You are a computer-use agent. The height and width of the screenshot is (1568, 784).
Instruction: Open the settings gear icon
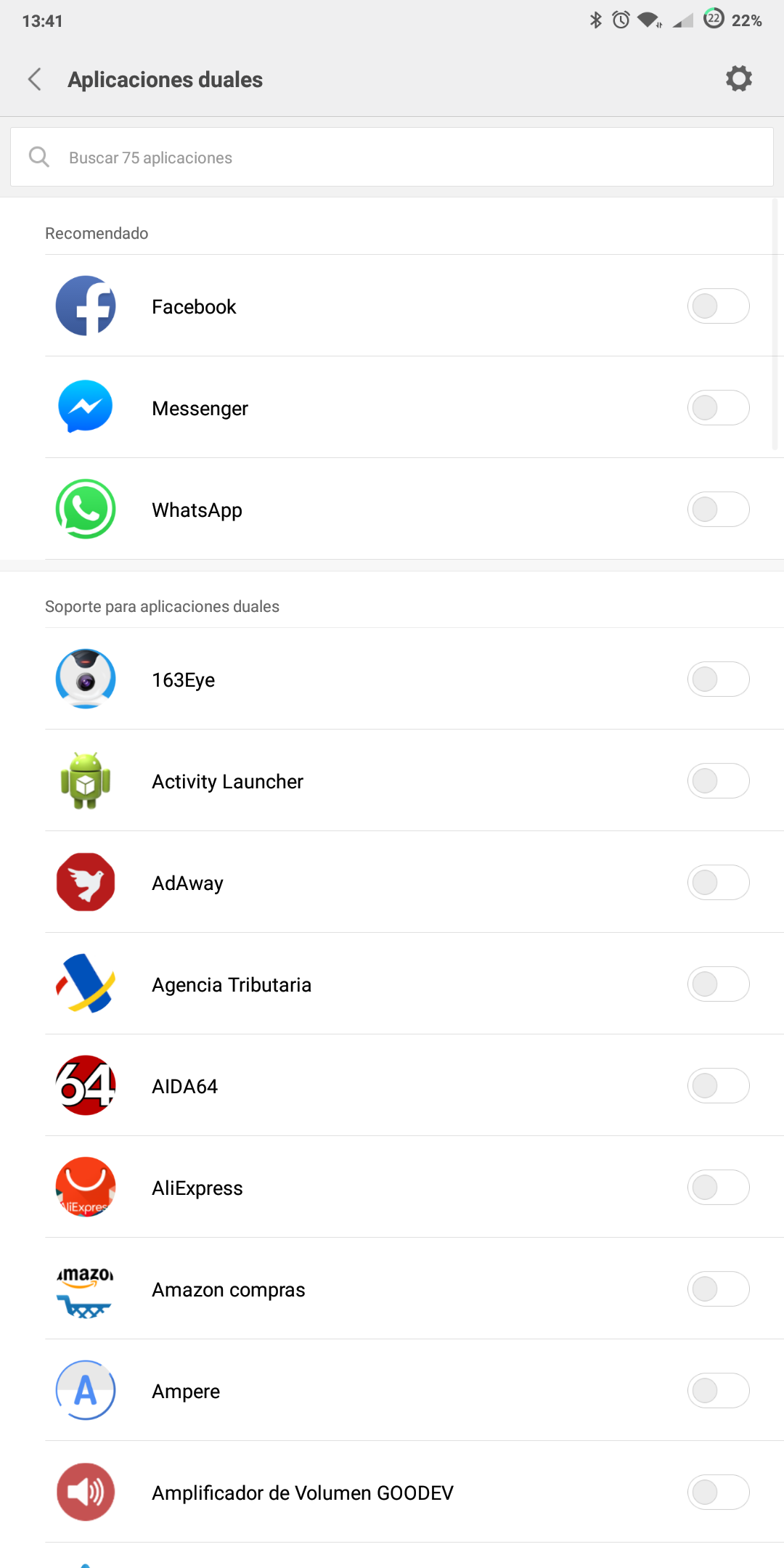(x=739, y=78)
